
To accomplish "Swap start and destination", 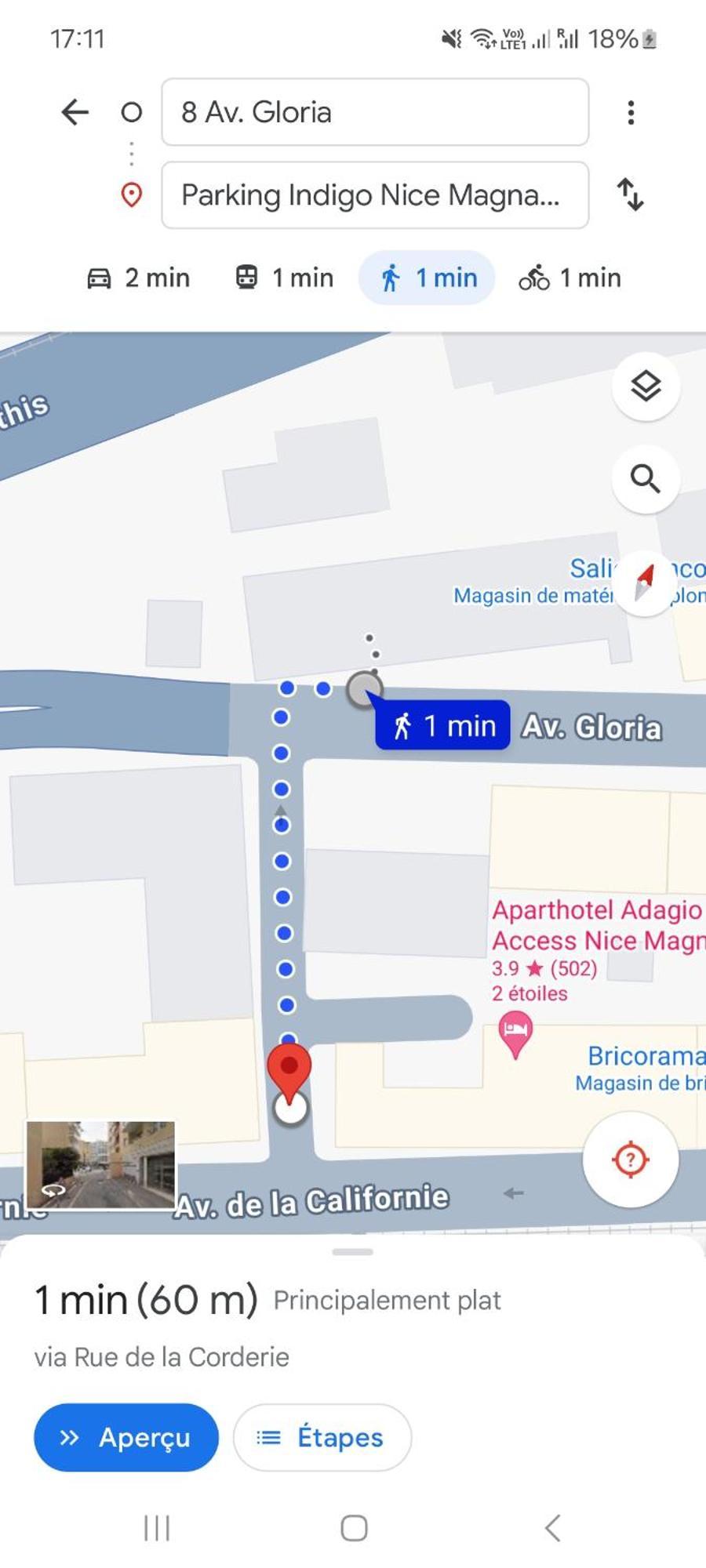I will 631,194.
